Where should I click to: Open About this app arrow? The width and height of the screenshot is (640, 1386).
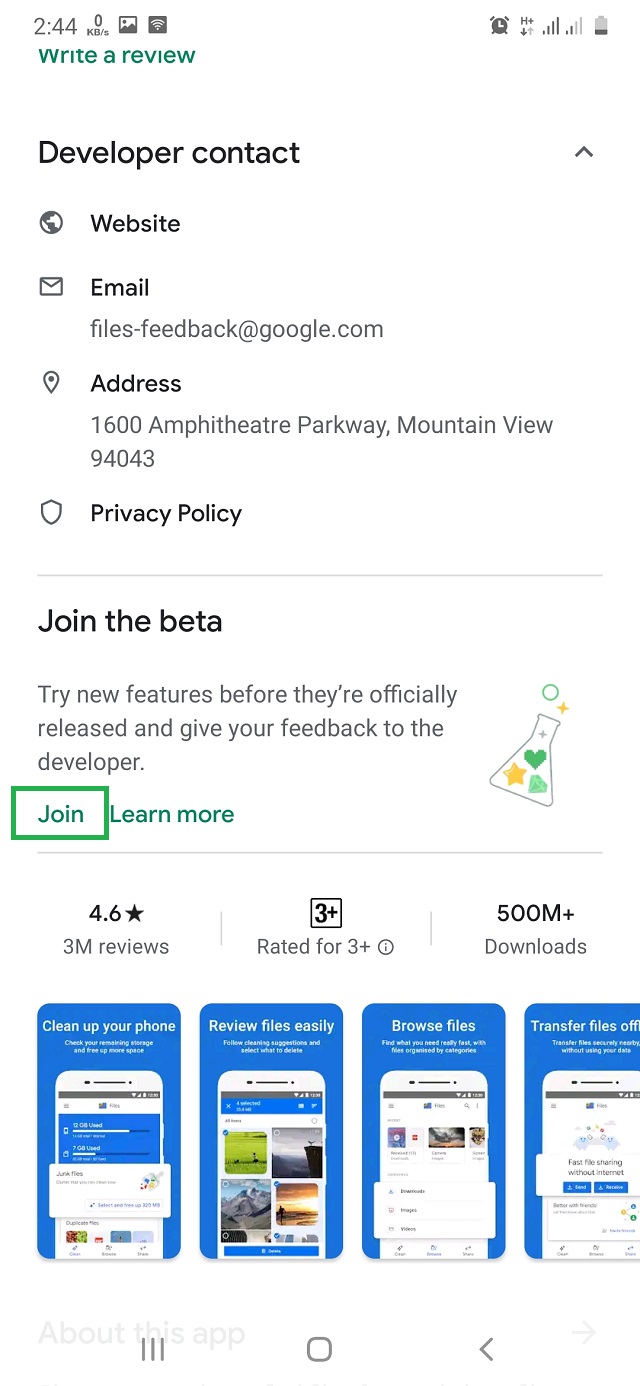point(584,1332)
